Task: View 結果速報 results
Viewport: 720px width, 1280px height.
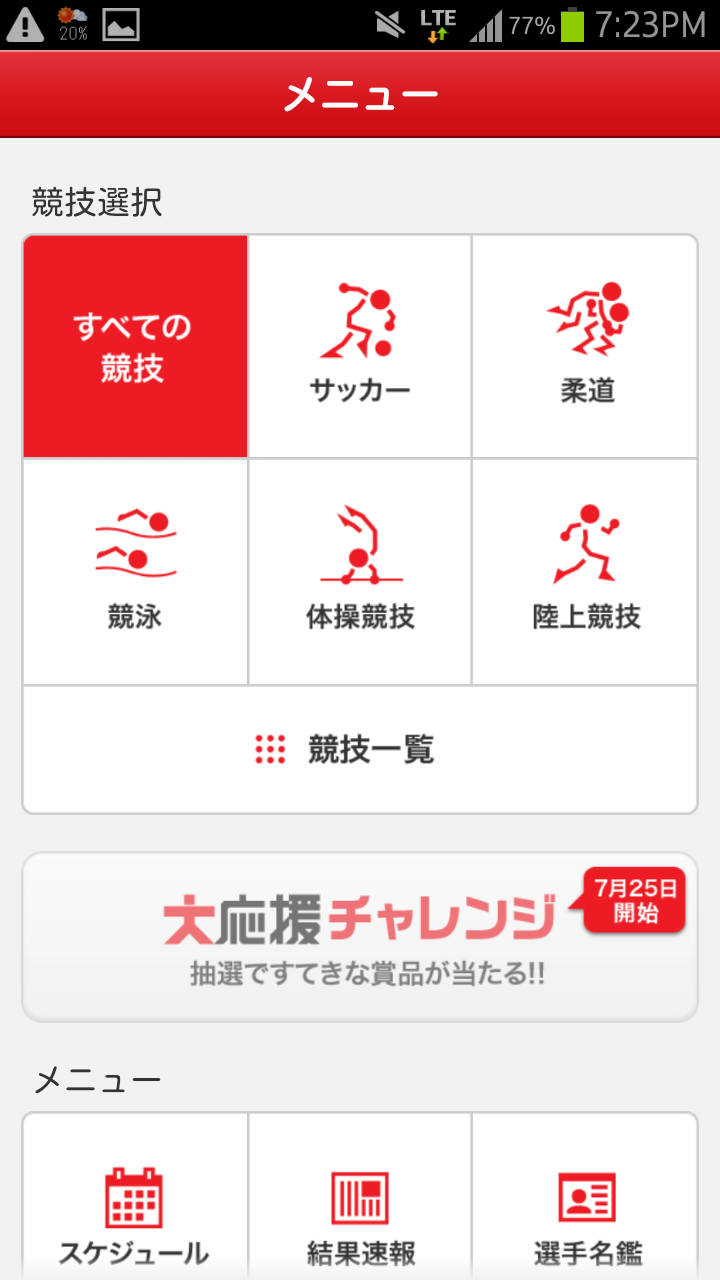Action: pyautogui.click(x=360, y=1197)
